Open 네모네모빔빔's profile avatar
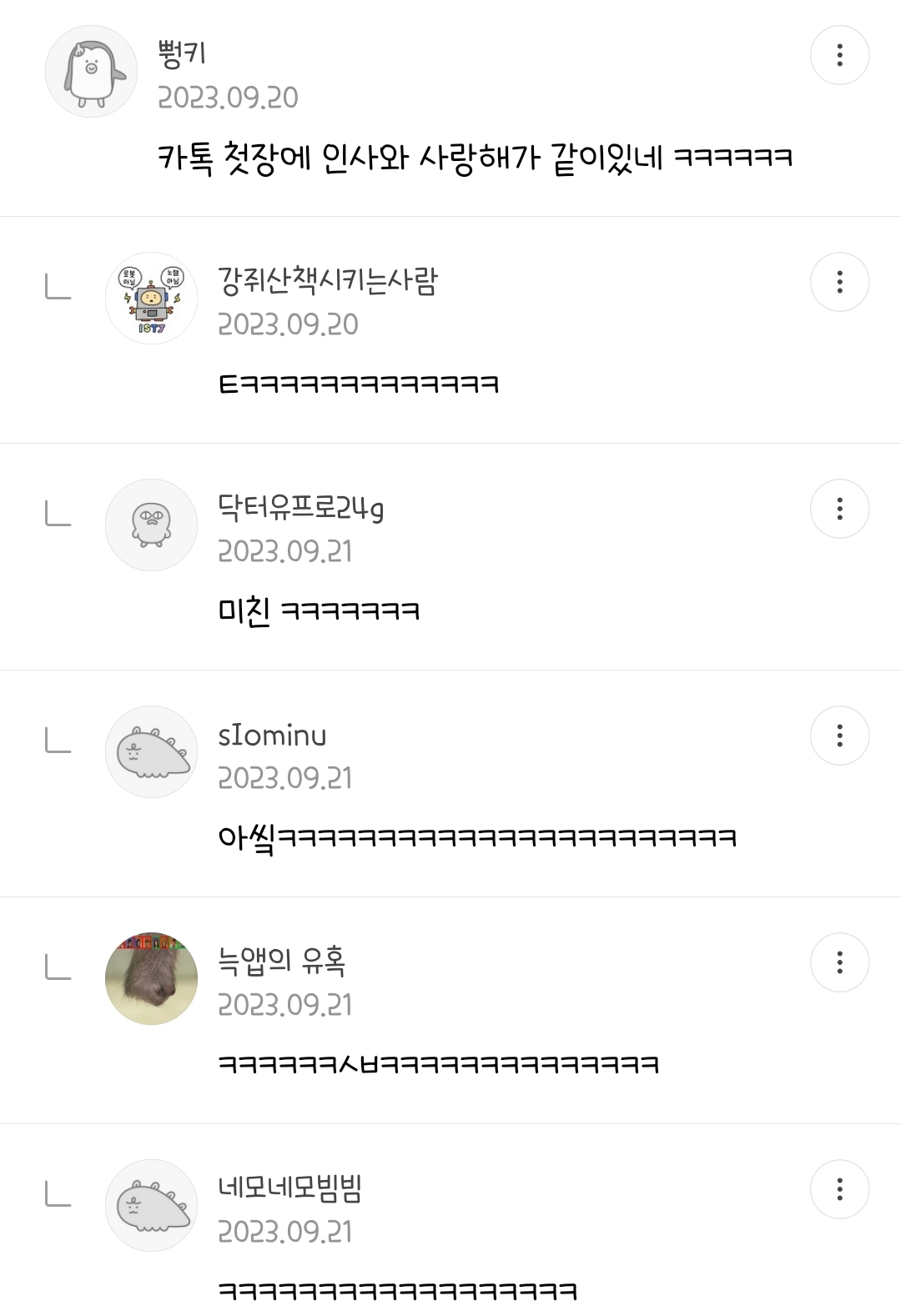901x1316 pixels. (151, 1206)
